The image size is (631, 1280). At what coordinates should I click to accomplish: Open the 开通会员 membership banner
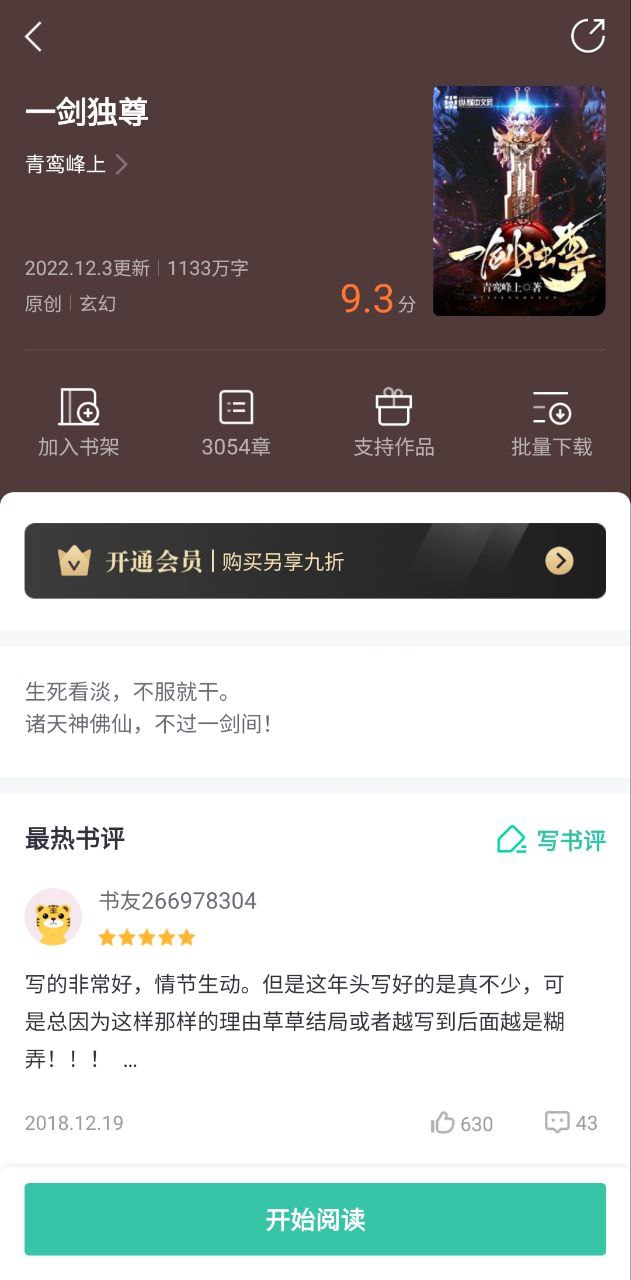(315, 561)
